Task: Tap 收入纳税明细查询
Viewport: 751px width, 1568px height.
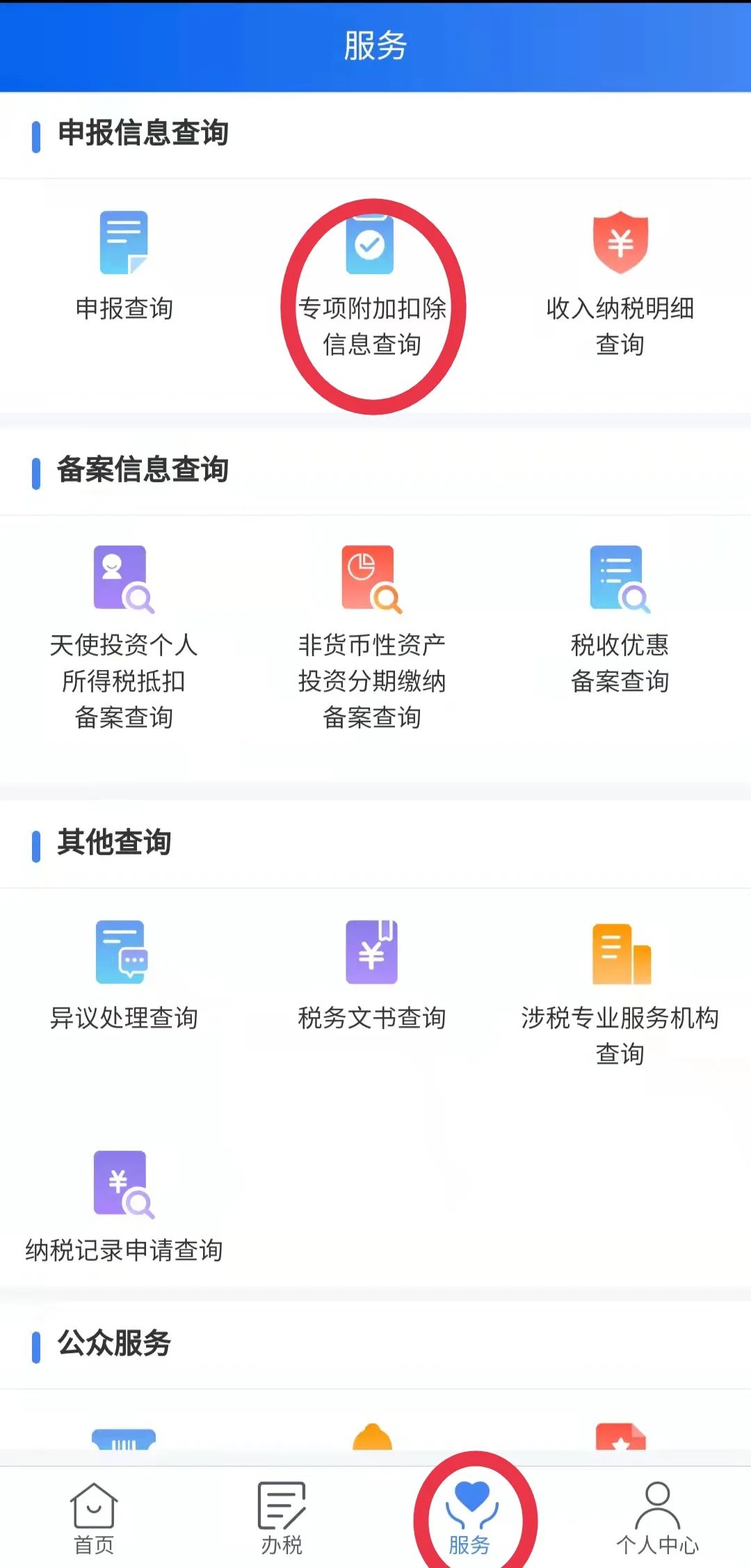Action: click(x=620, y=285)
